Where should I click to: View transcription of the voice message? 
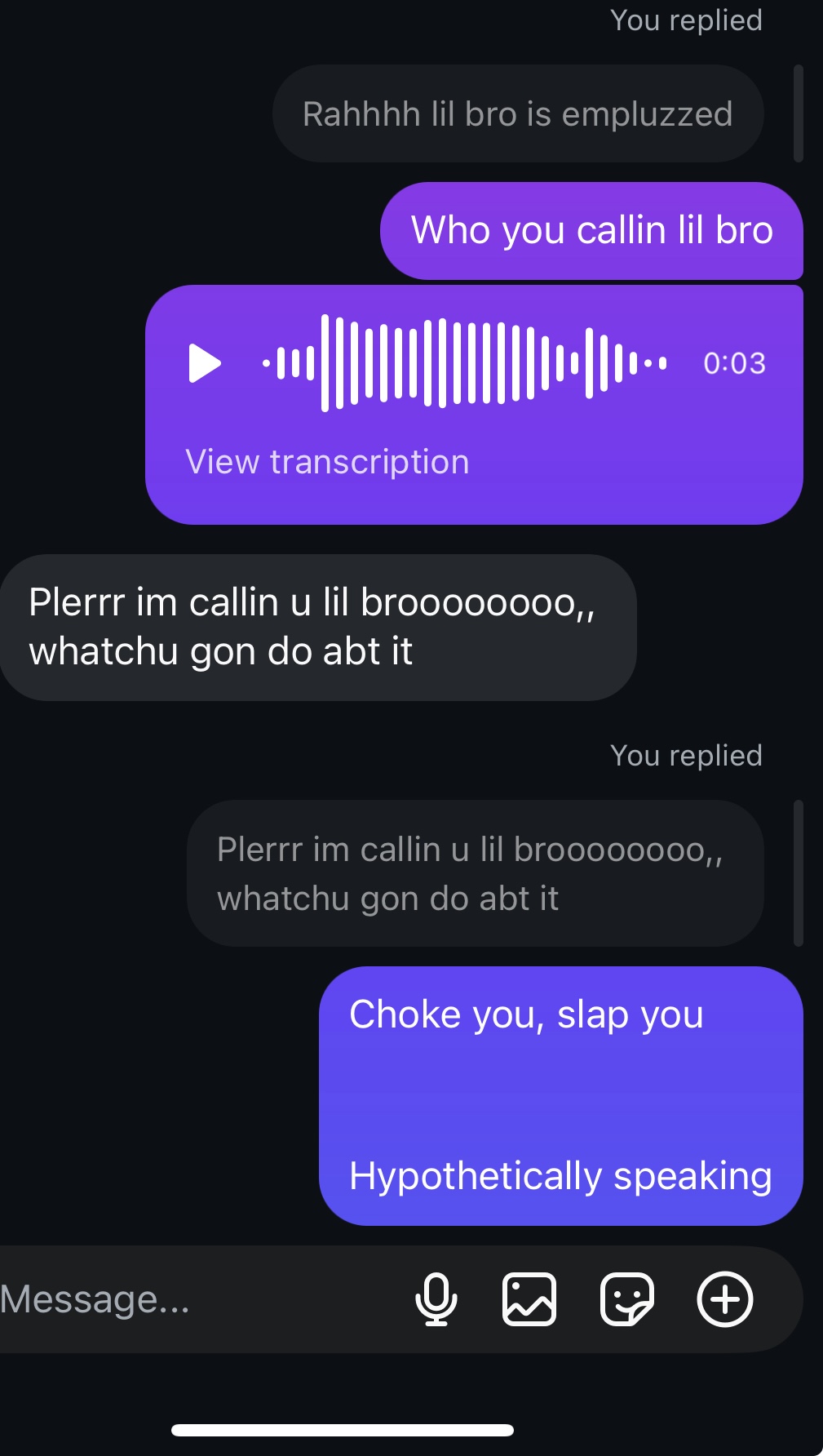click(x=327, y=462)
